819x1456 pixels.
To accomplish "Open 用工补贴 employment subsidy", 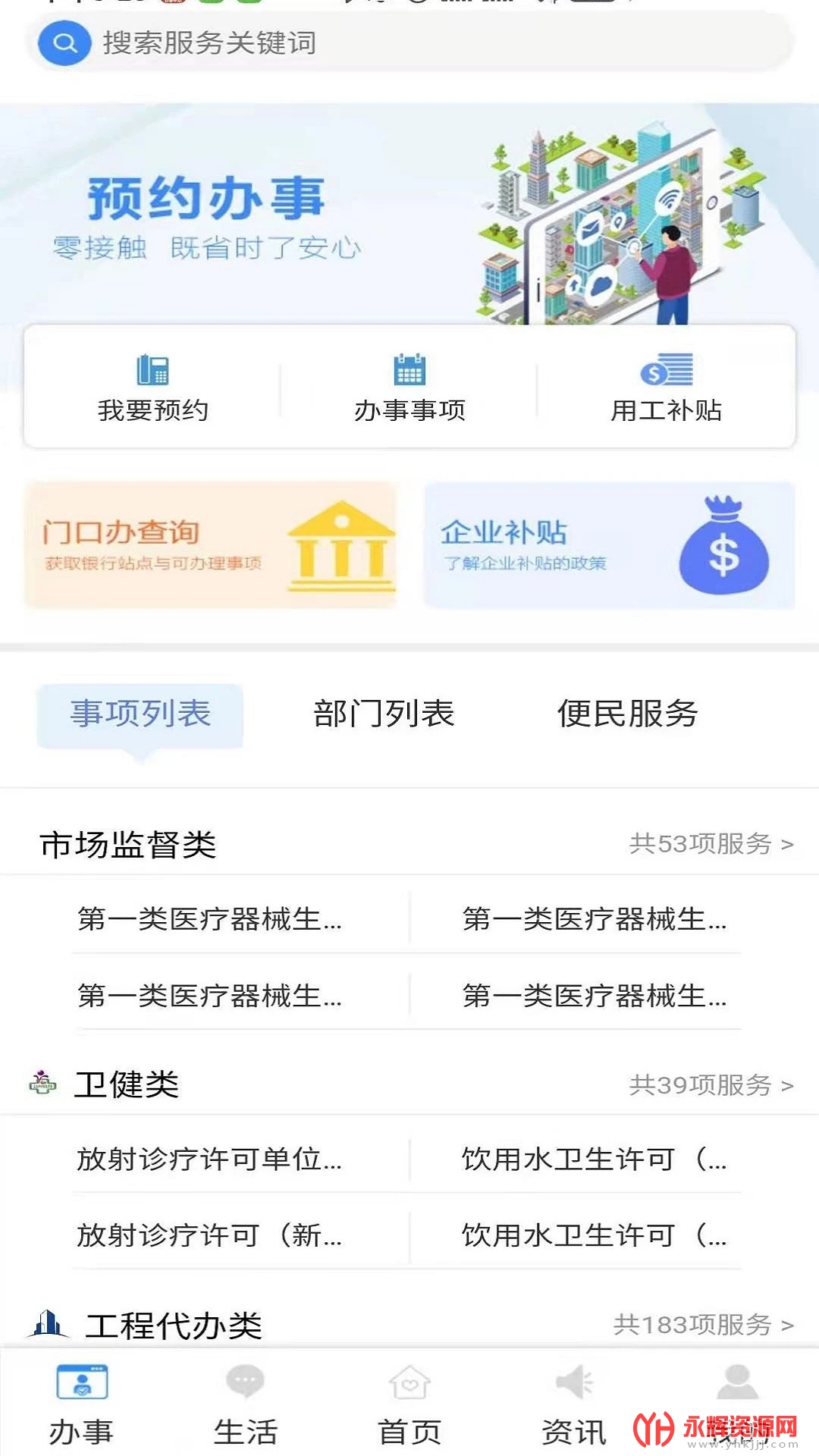I will click(666, 388).
